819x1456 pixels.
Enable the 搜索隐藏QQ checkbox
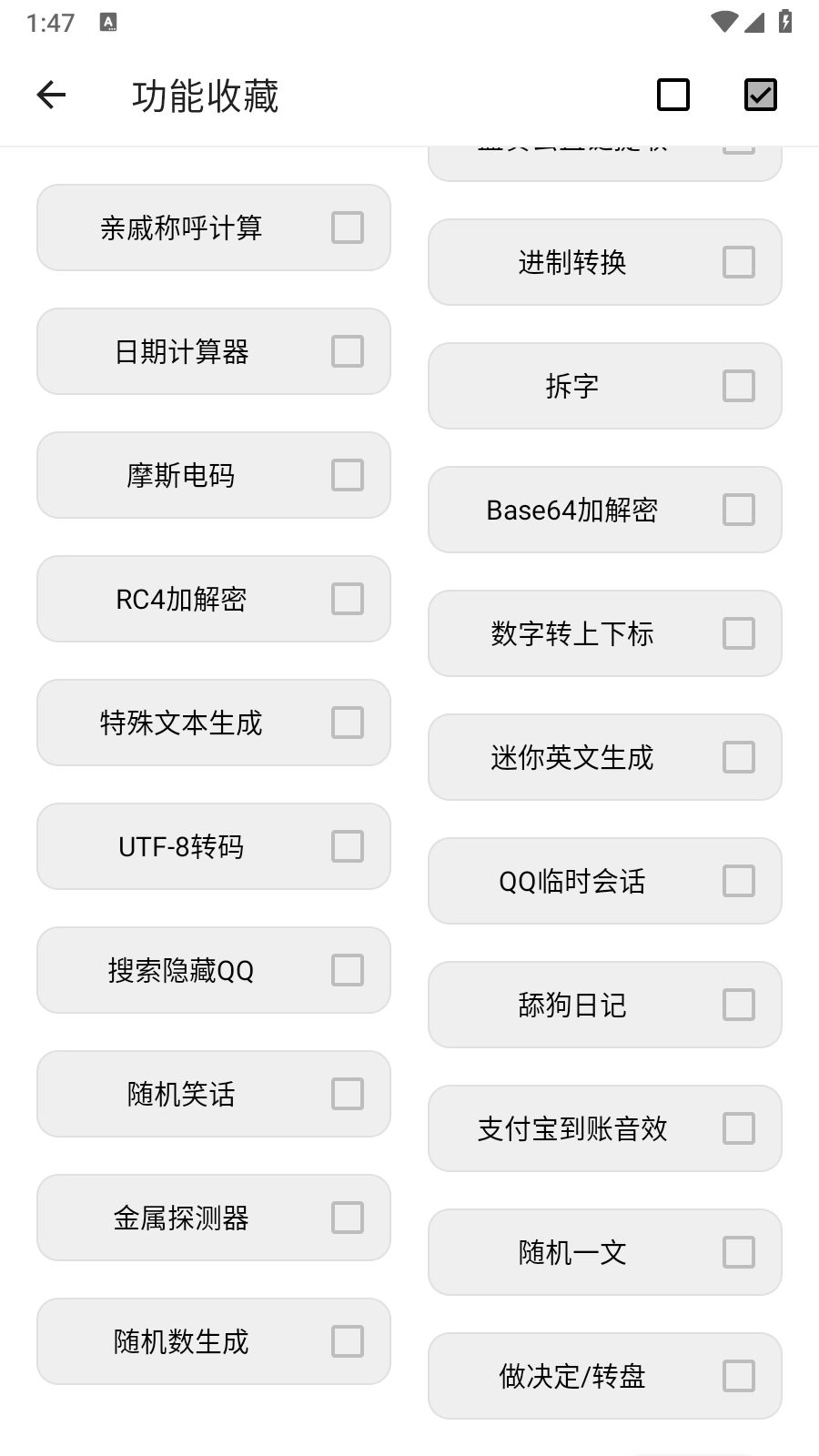pyautogui.click(x=348, y=970)
